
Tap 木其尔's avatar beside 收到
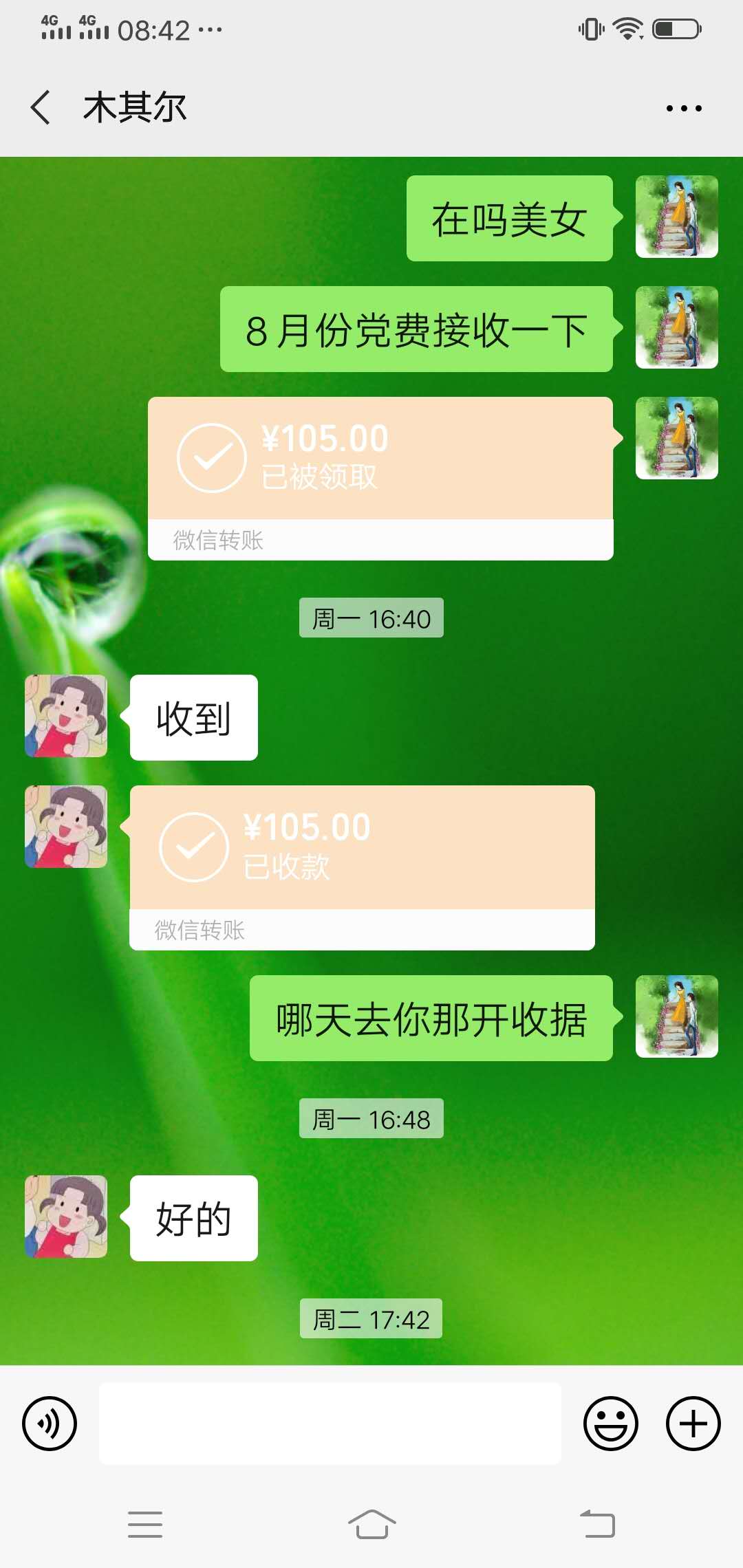point(66,716)
